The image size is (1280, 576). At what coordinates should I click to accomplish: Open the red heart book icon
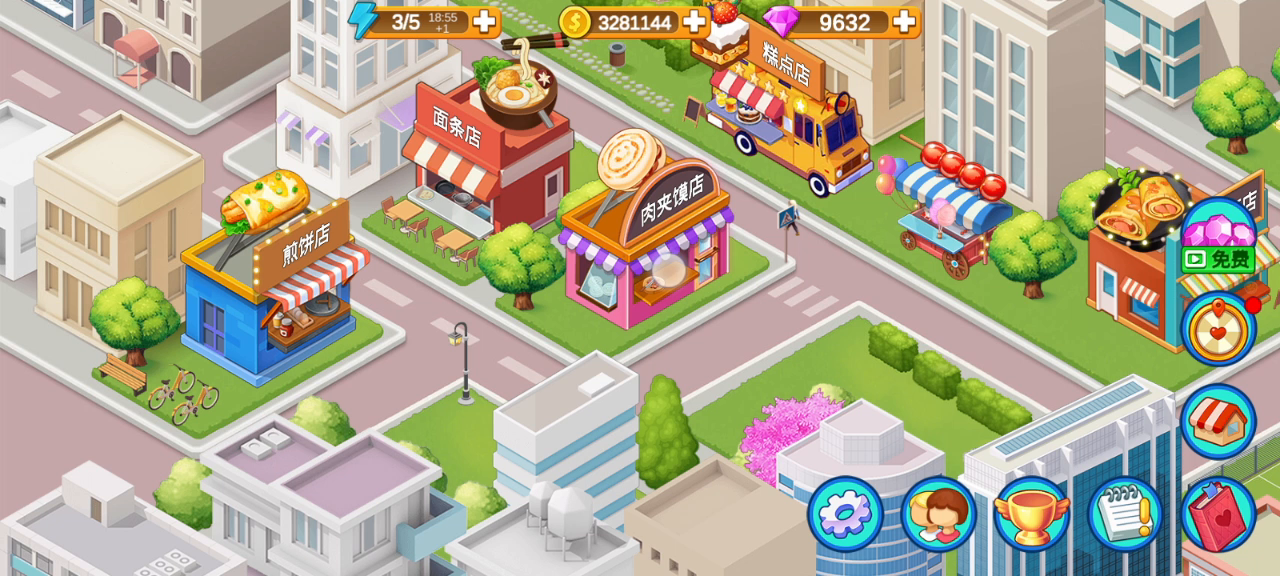[1218, 514]
